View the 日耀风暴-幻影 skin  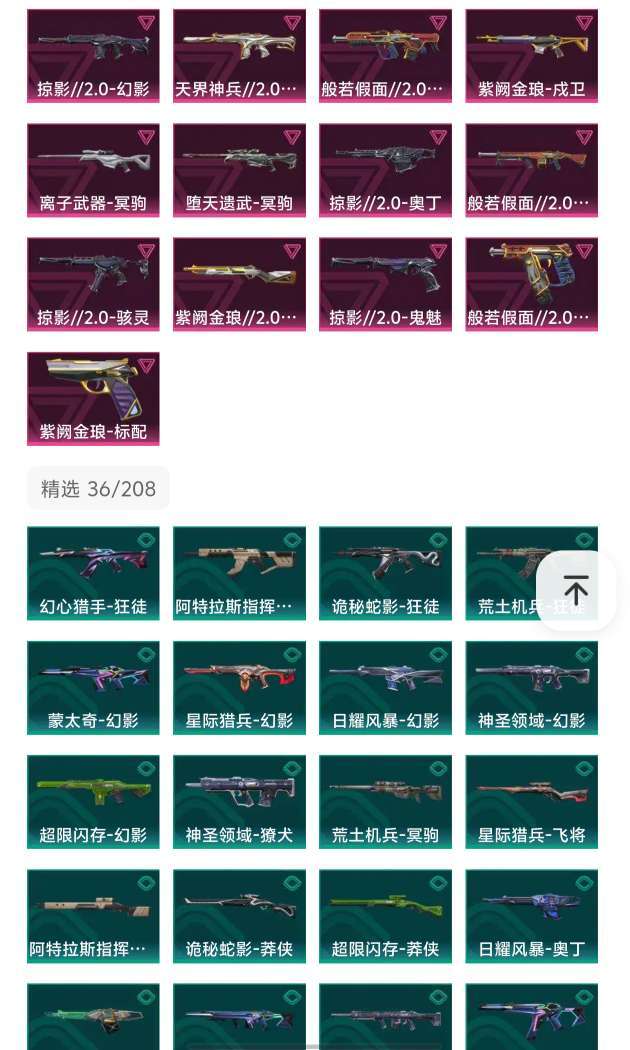click(x=385, y=687)
